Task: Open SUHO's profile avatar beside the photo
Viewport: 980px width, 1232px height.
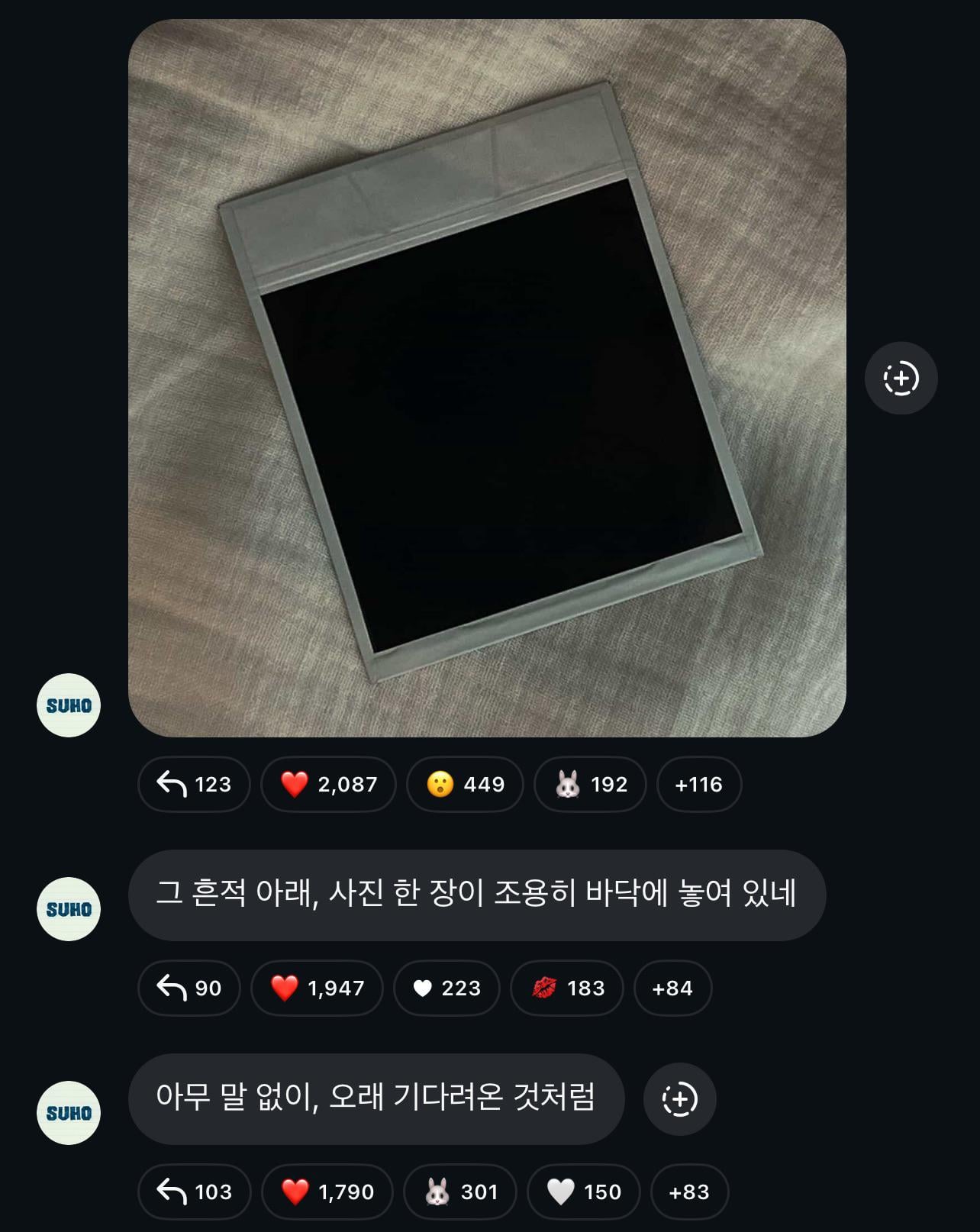Action: click(69, 705)
